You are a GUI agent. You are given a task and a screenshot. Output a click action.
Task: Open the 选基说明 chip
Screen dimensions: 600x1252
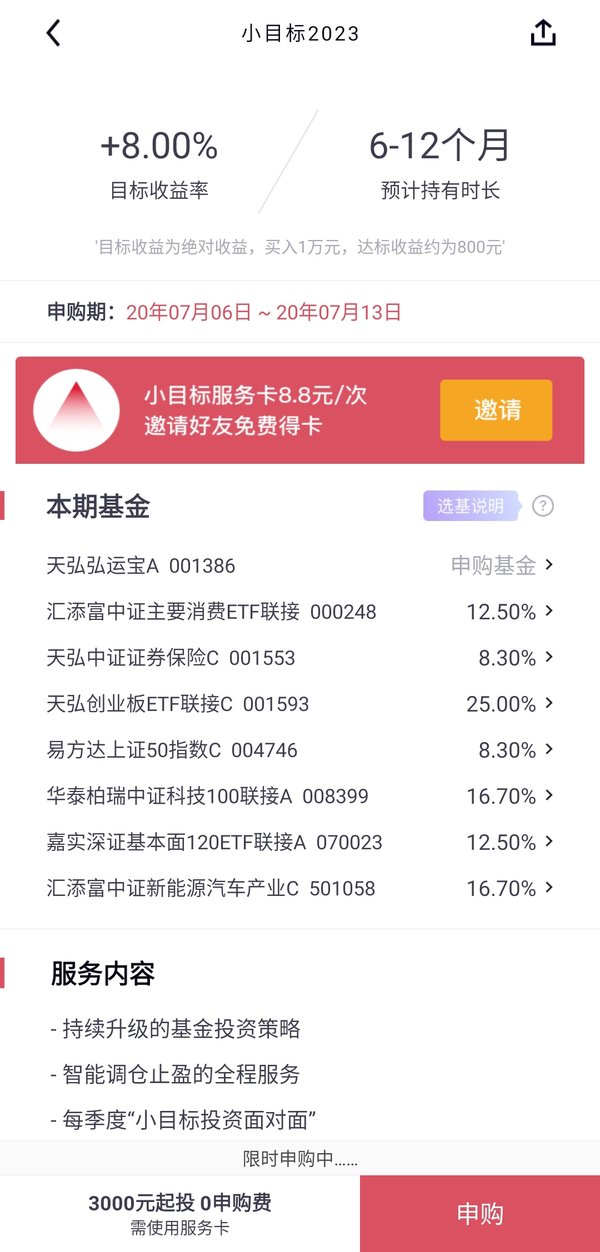472,506
